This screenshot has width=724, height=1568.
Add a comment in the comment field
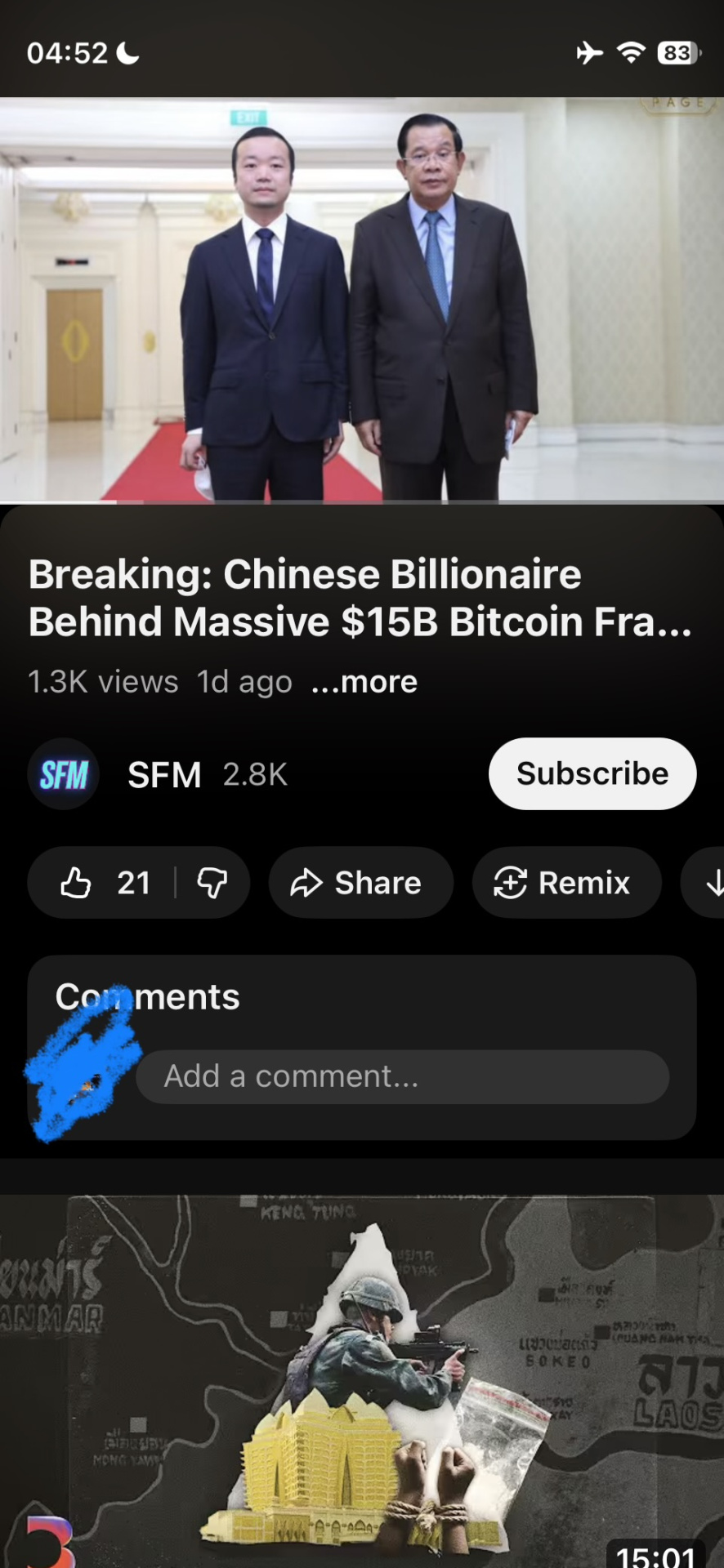[x=402, y=1076]
